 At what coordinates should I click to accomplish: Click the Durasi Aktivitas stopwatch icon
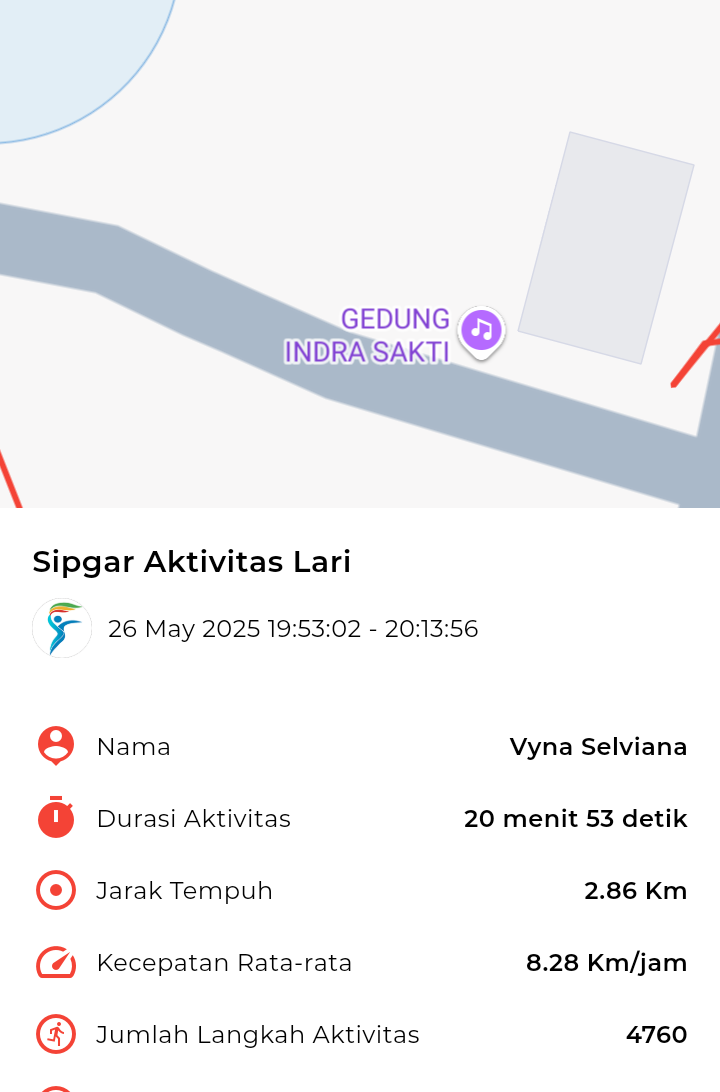point(55,818)
